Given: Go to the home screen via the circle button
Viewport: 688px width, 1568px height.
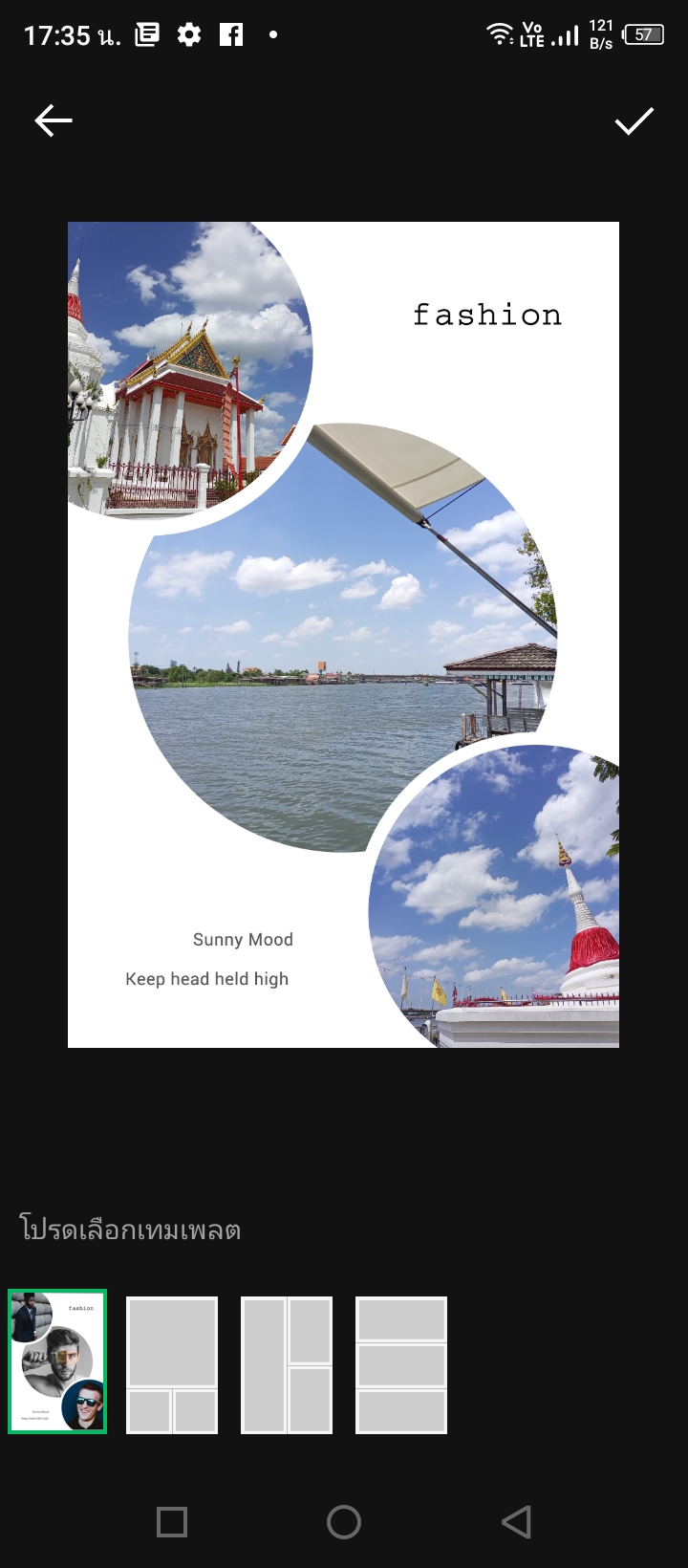Looking at the screenshot, I should (x=344, y=1521).
